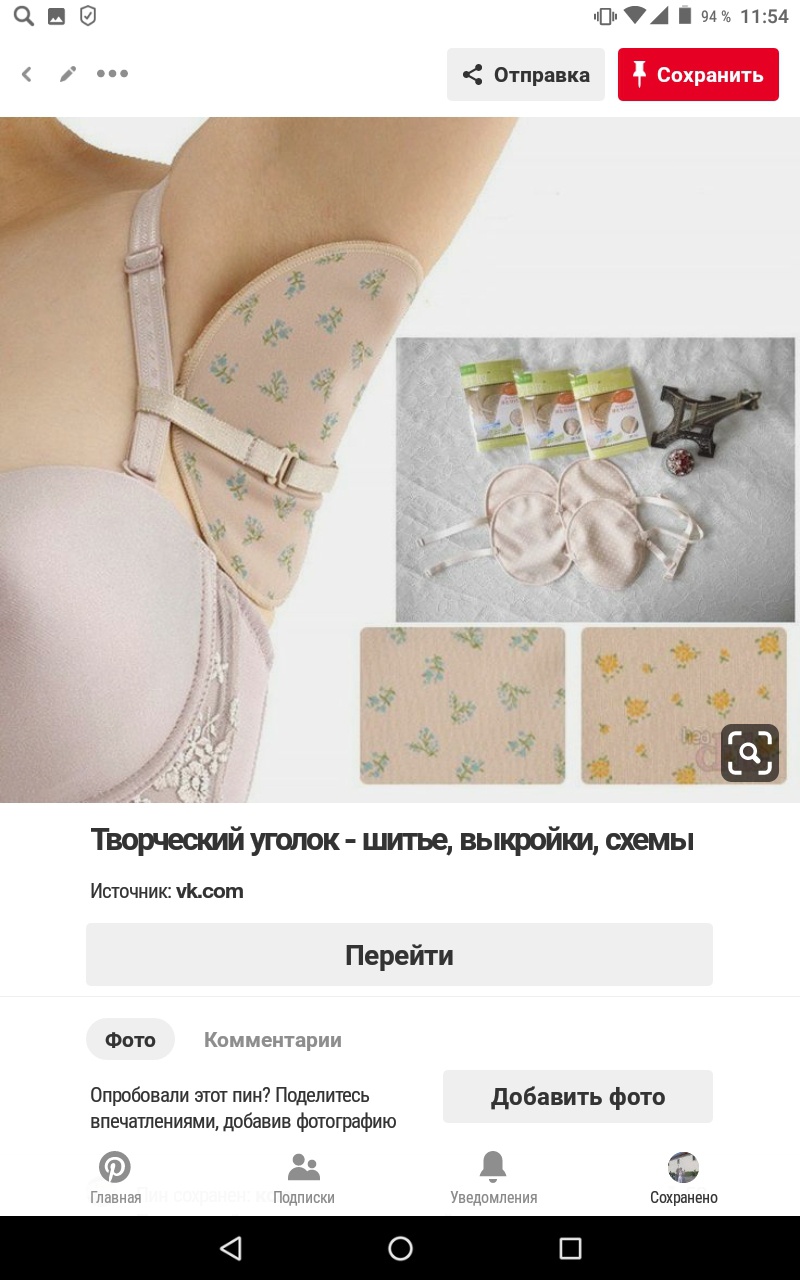The image size is (800, 1280).
Task: Tap the Добавить фото button
Action: pos(578,1097)
